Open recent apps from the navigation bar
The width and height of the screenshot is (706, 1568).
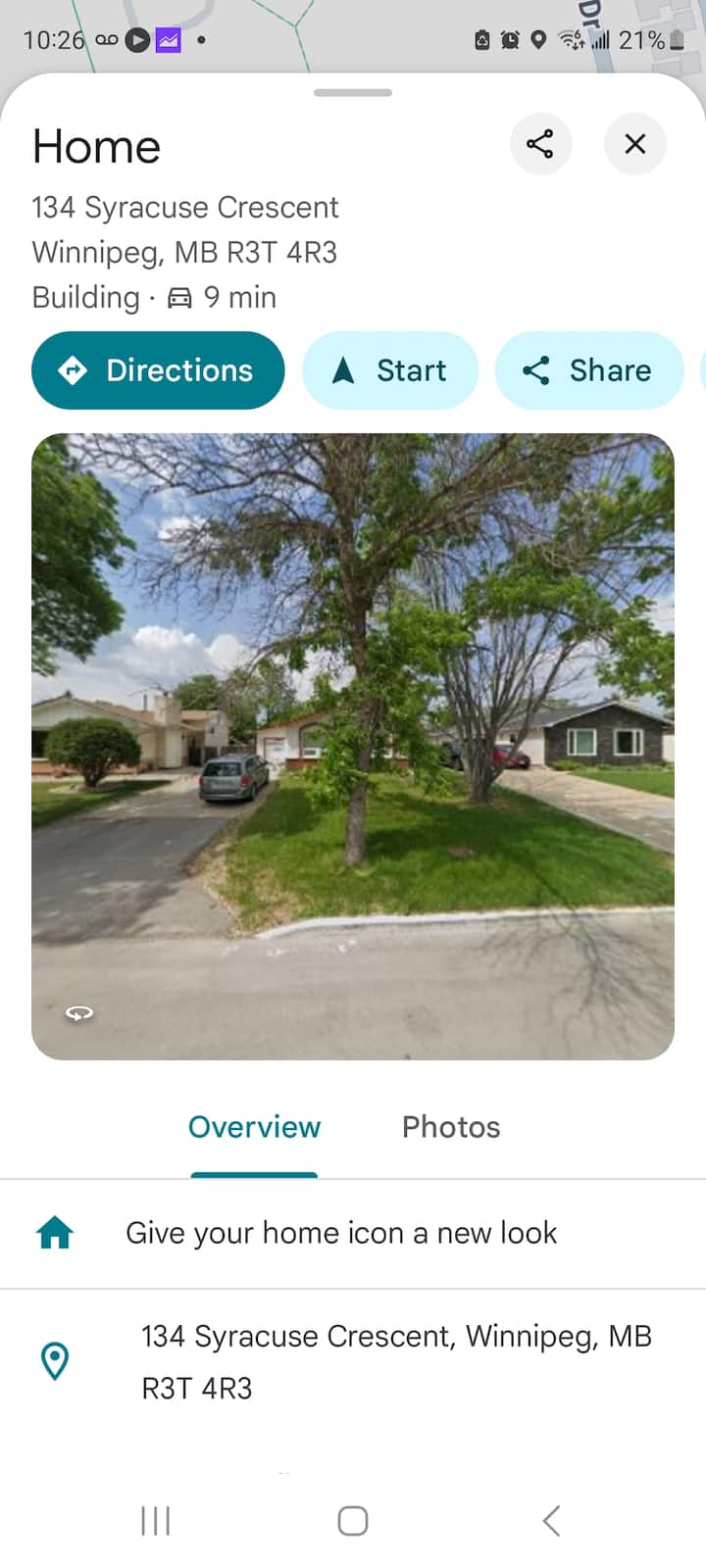156,1521
